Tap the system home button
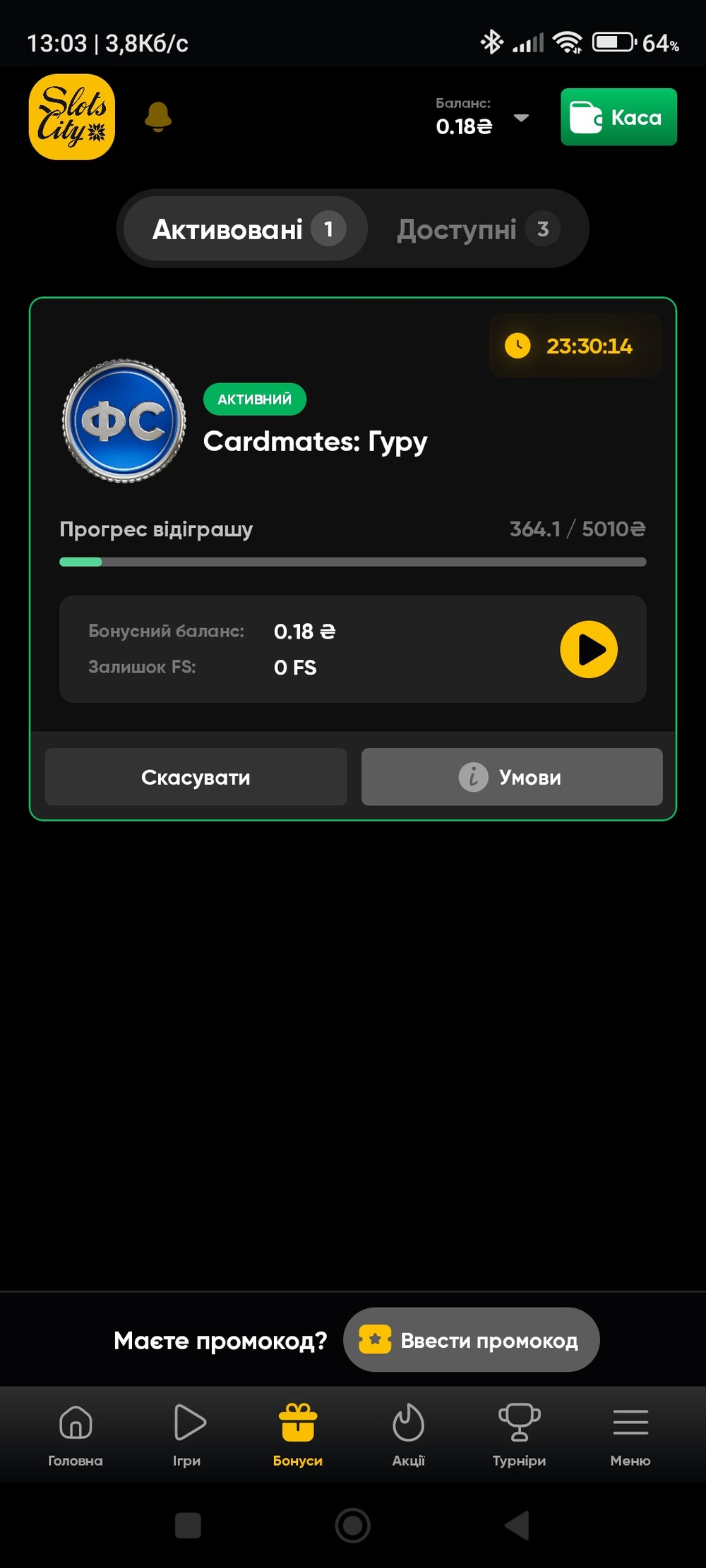Image resolution: width=706 pixels, height=1568 pixels. 353,1526
